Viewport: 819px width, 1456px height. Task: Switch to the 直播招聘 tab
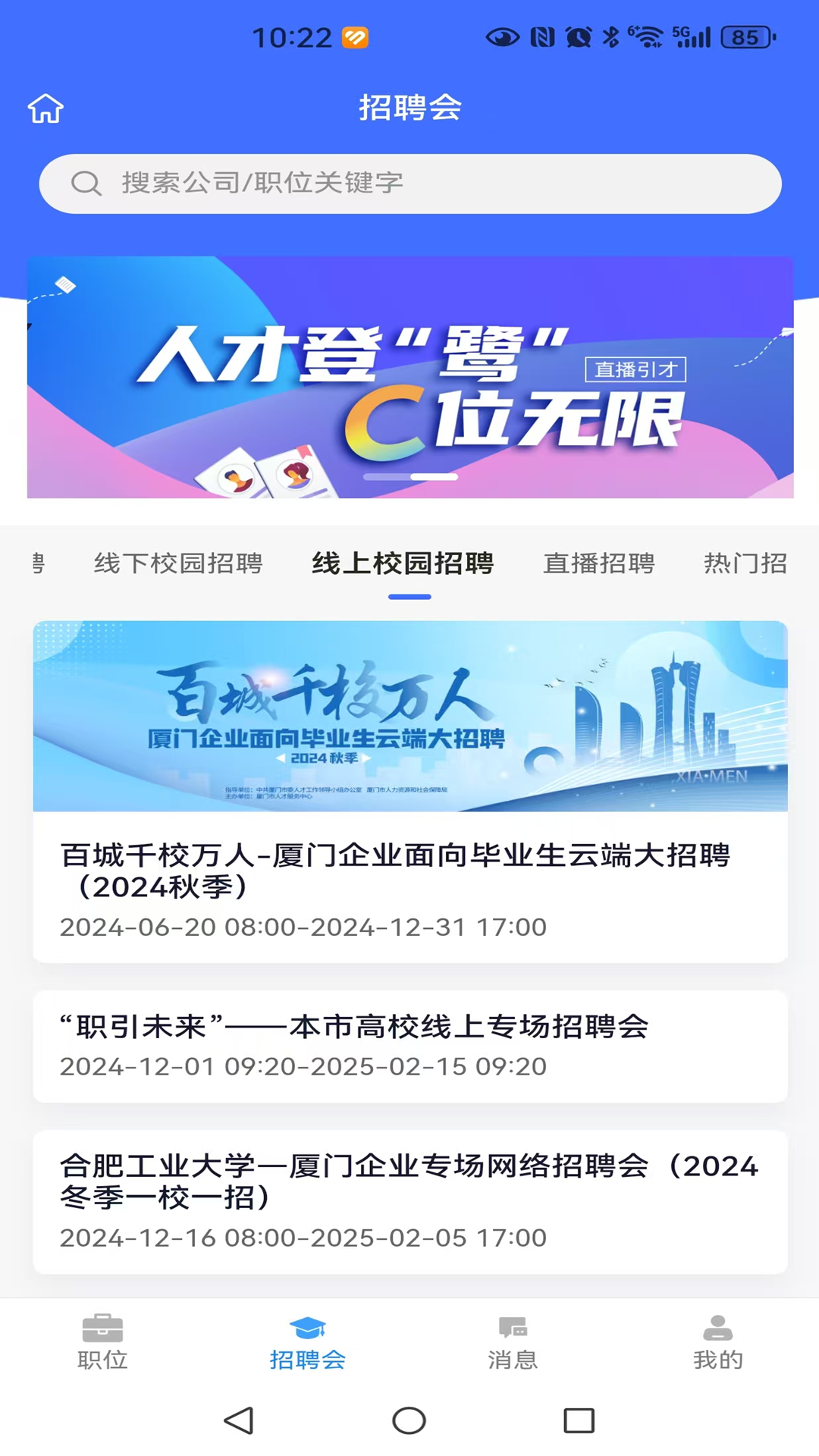point(598,564)
